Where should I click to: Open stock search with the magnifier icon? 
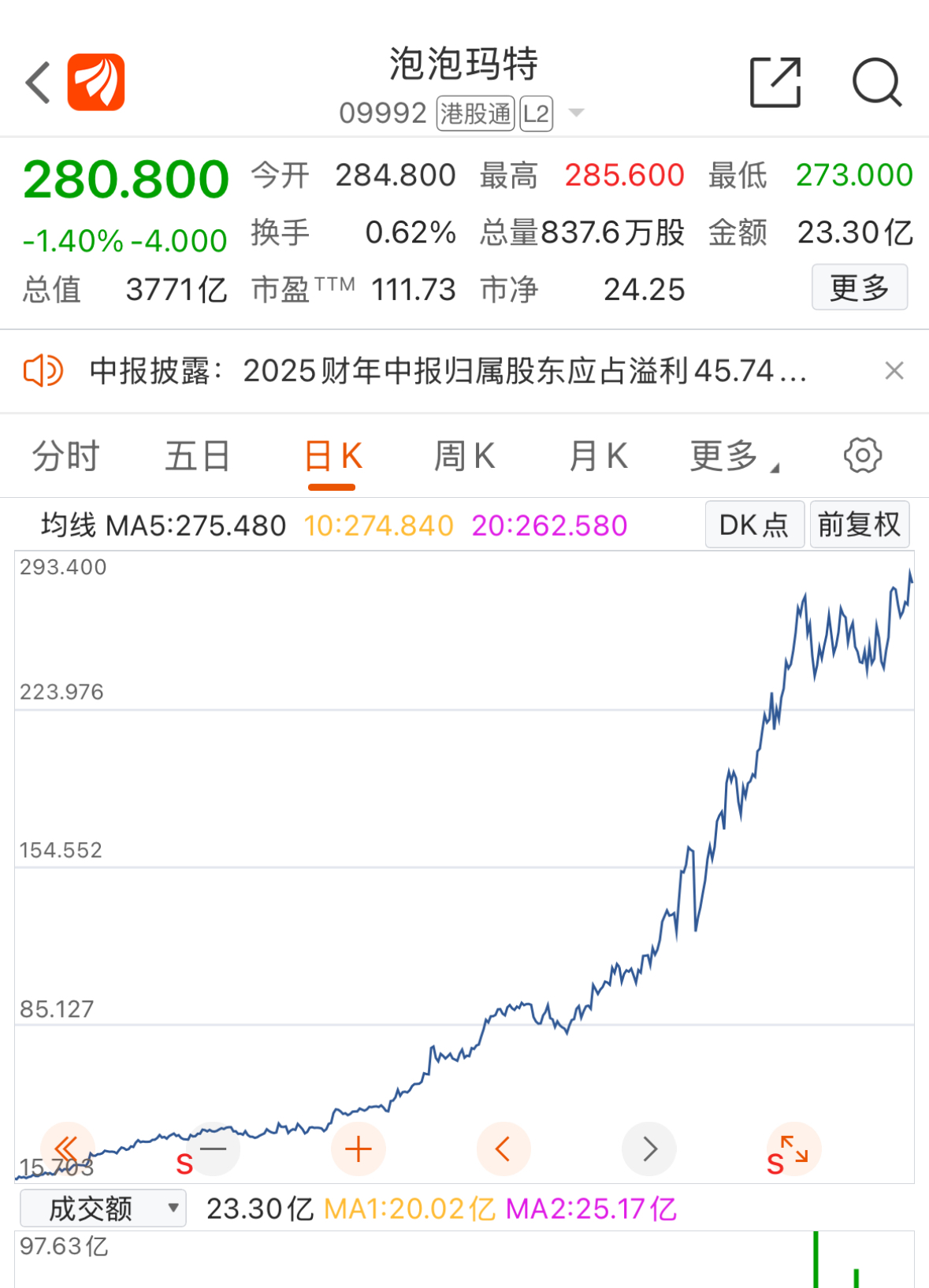[x=877, y=82]
